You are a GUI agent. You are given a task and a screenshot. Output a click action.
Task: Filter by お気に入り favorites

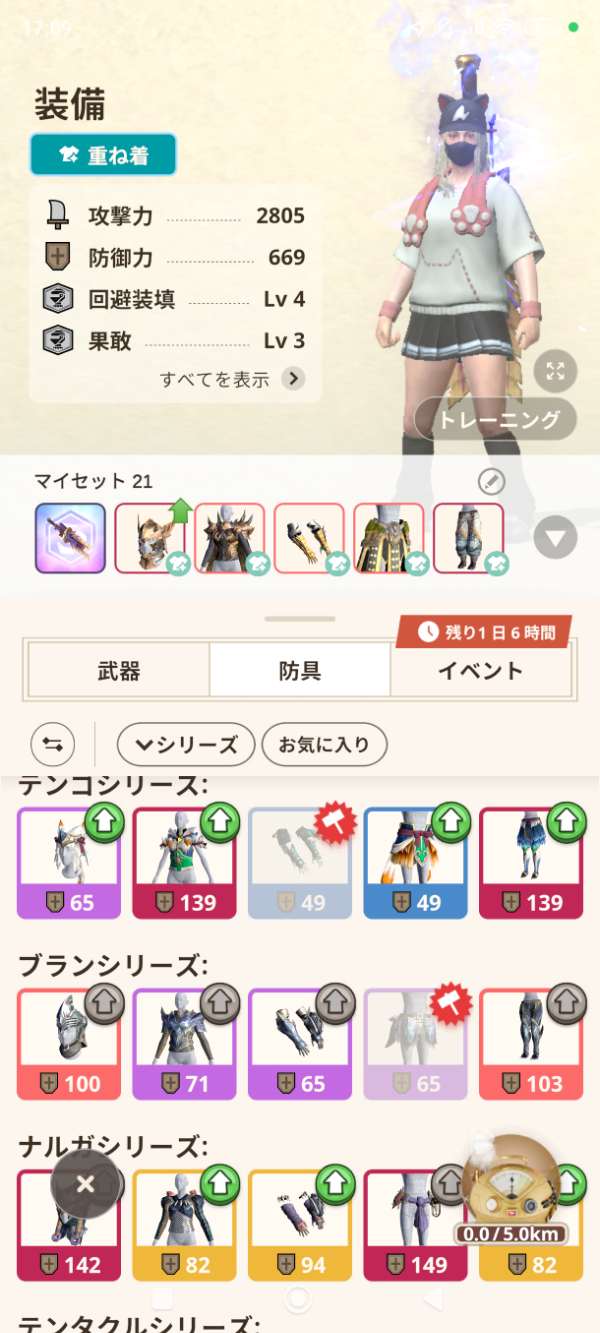pyautogui.click(x=324, y=744)
